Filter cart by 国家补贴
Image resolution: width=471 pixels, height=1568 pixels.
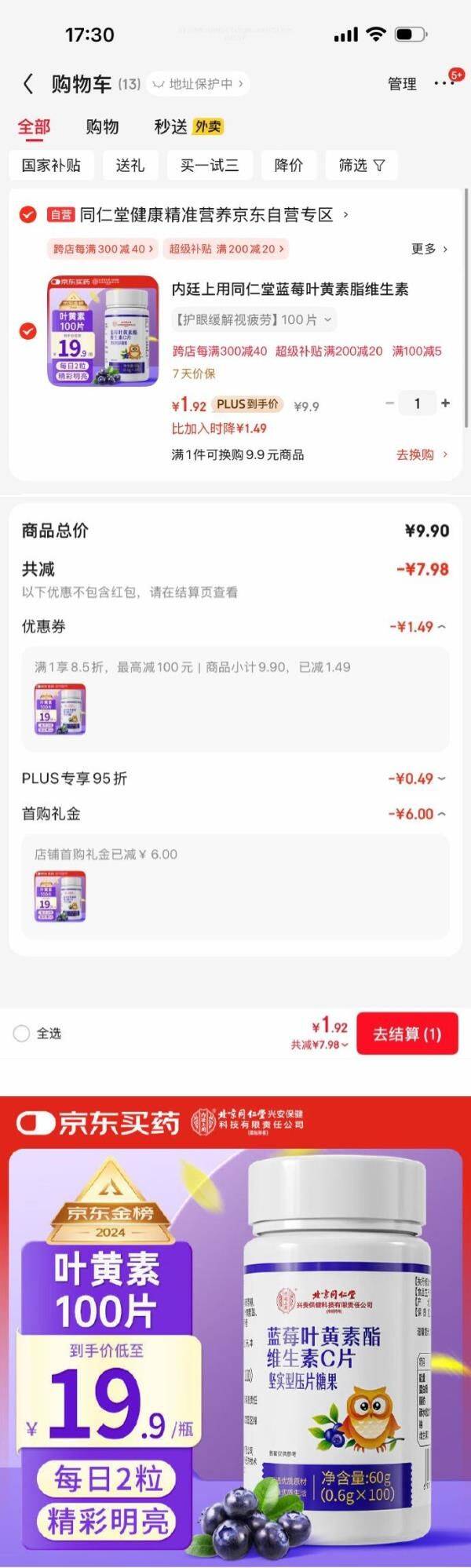pos(51,166)
